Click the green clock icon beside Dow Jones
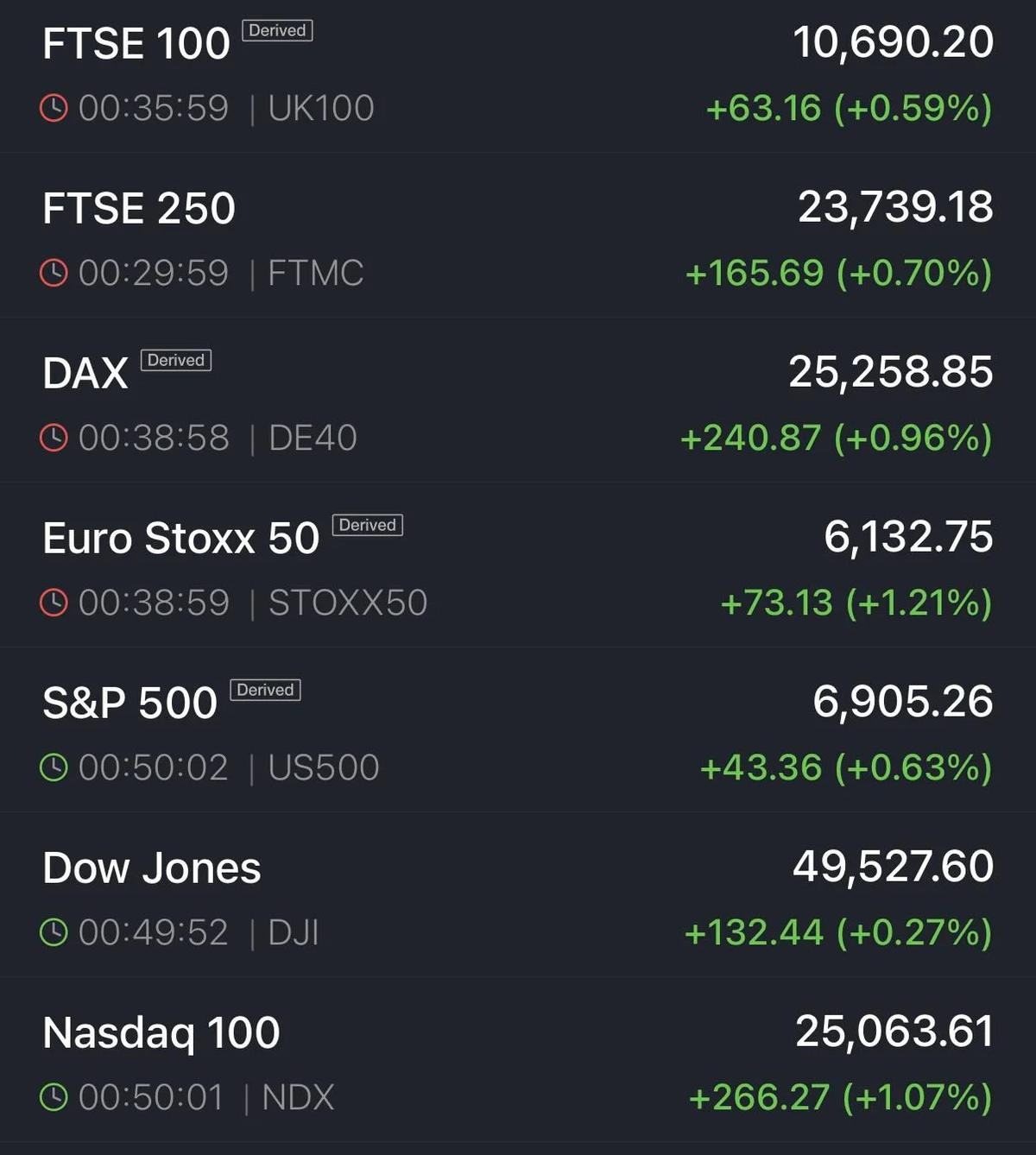The width and height of the screenshot is (1036, 1155). pyautogui.click(x=54, y=932)
